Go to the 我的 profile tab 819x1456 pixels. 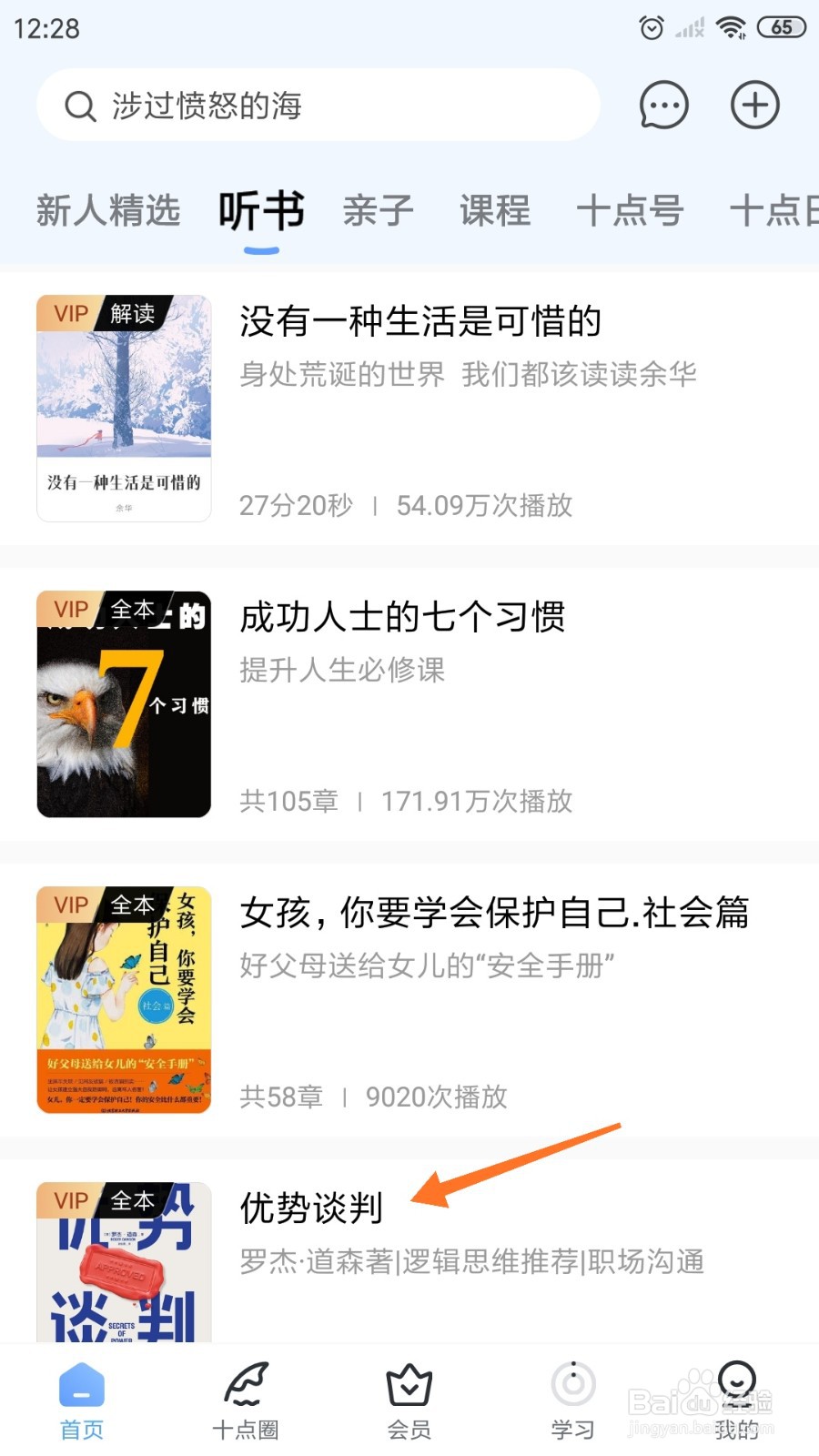(737, 1401)
